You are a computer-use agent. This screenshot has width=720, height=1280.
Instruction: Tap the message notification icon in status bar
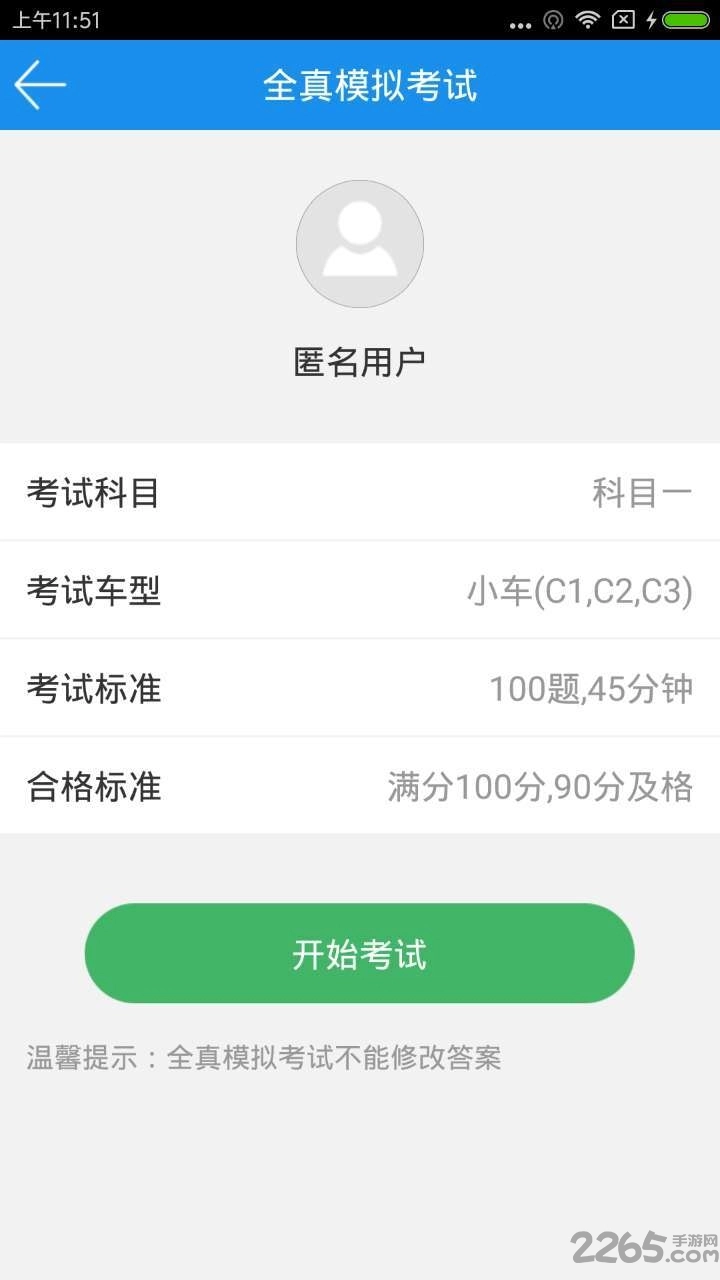(623, 18)
